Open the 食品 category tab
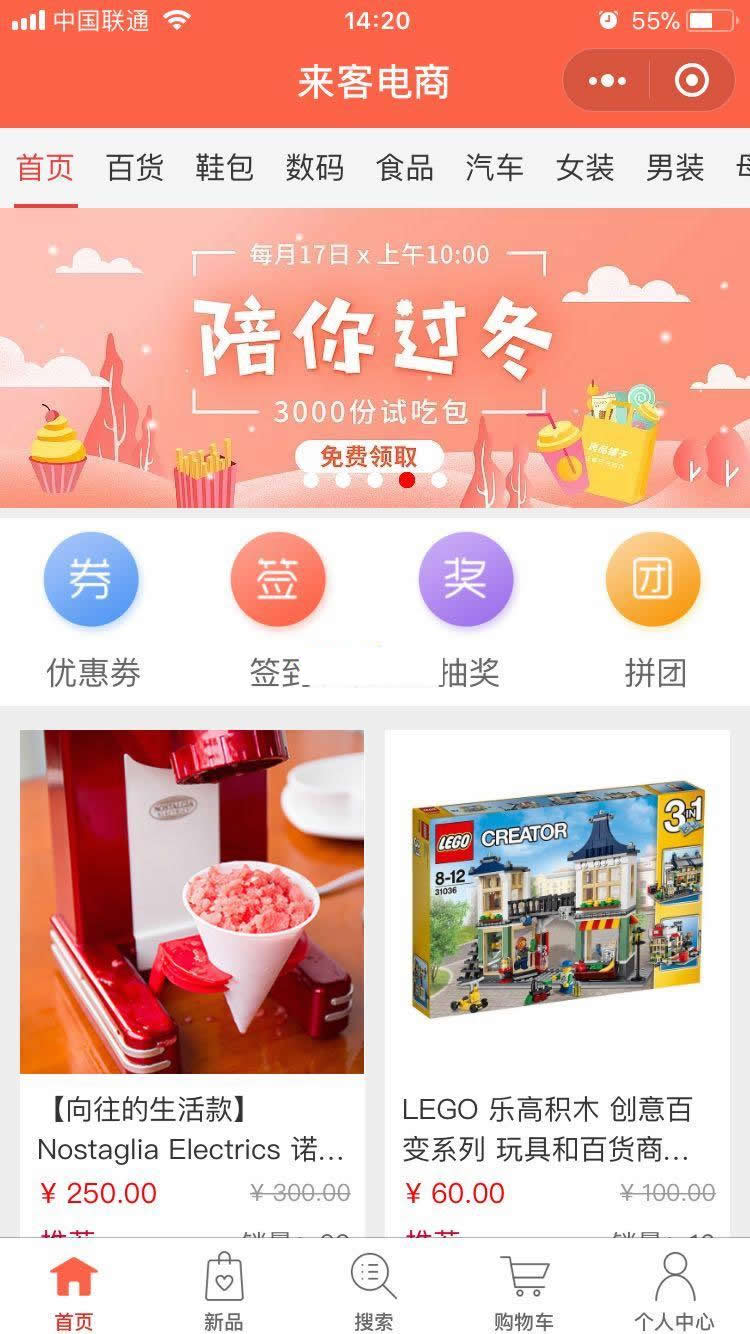The height and width of the screenshot is (1334, 750). (404, 168)
